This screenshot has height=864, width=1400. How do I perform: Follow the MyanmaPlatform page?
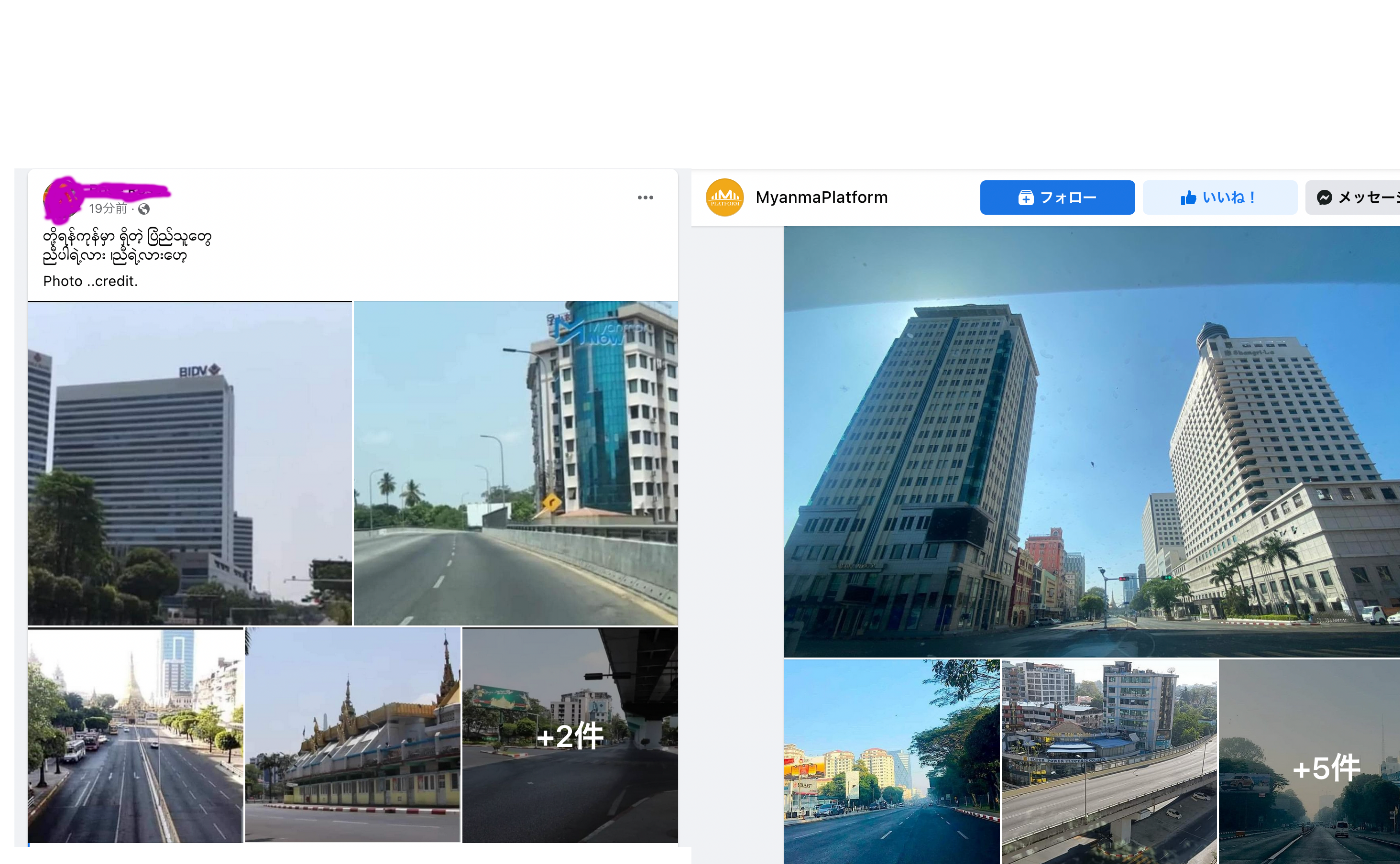coord(1057,198)
